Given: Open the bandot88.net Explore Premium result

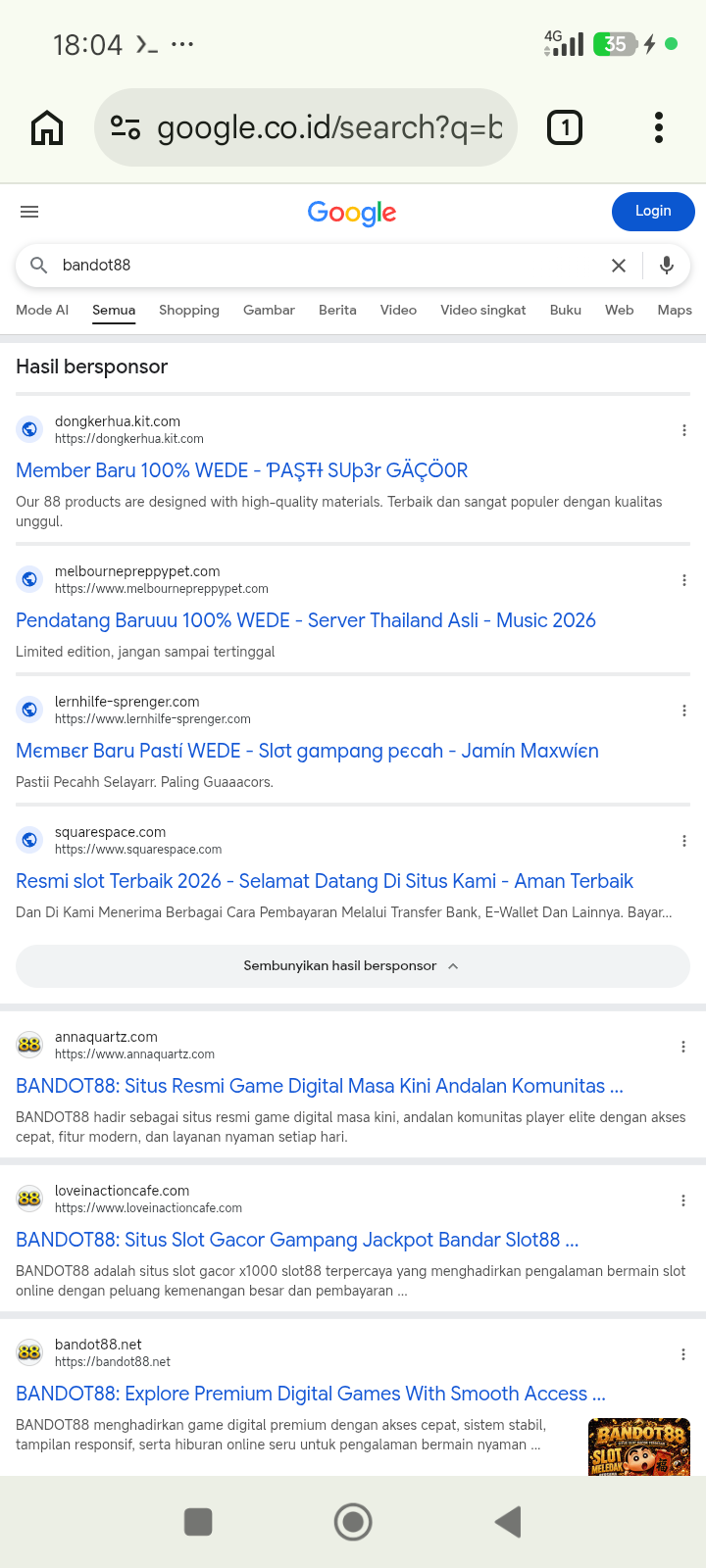Looking at the screenshot, I should point(311,1394).
